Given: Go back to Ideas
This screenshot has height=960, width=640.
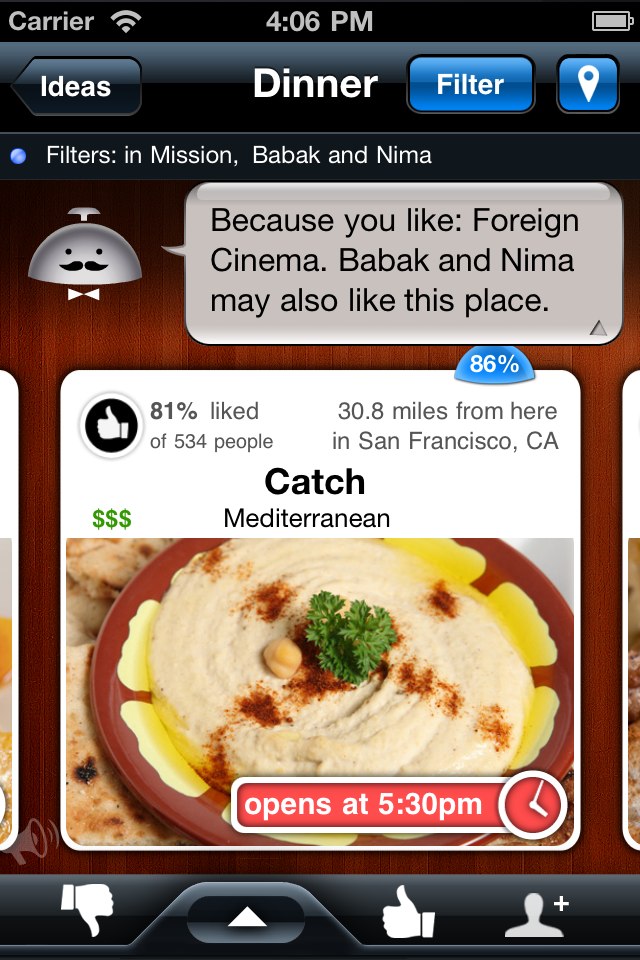Looking at the screenshot, I should (76, 86).
